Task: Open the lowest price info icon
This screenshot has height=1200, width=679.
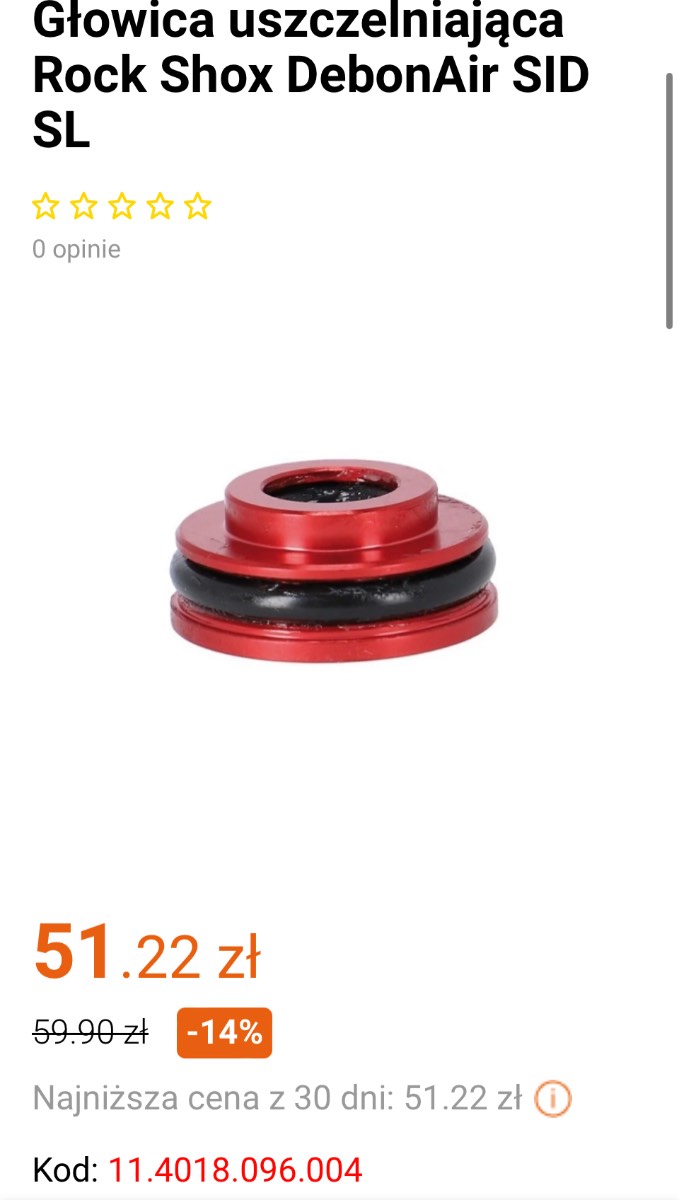Action: click(553, 1099)
